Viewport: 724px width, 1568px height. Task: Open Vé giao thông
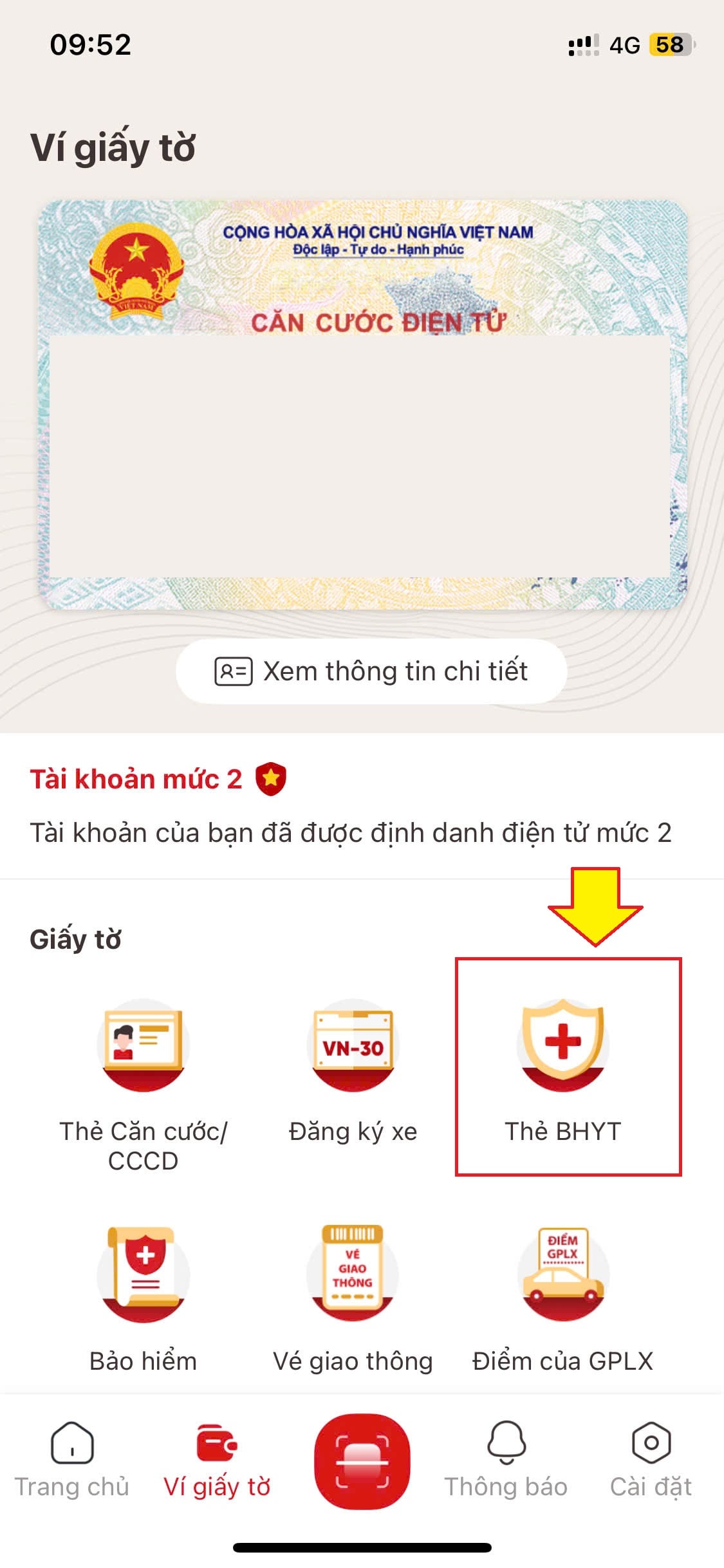(353, 1301)
